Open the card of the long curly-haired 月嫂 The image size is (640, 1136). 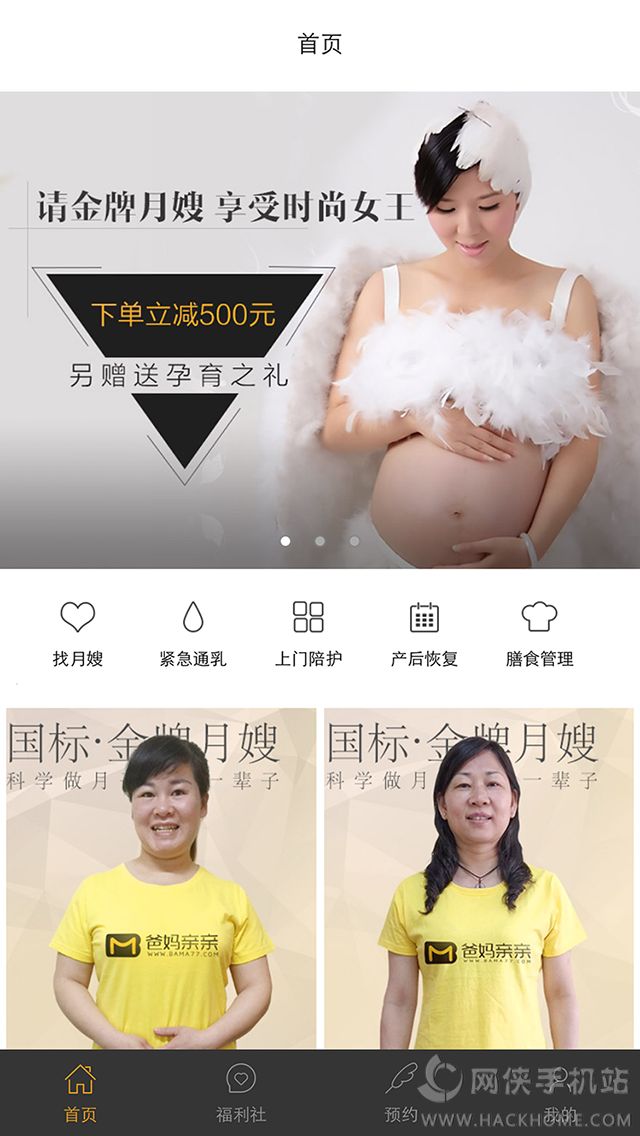479,878
